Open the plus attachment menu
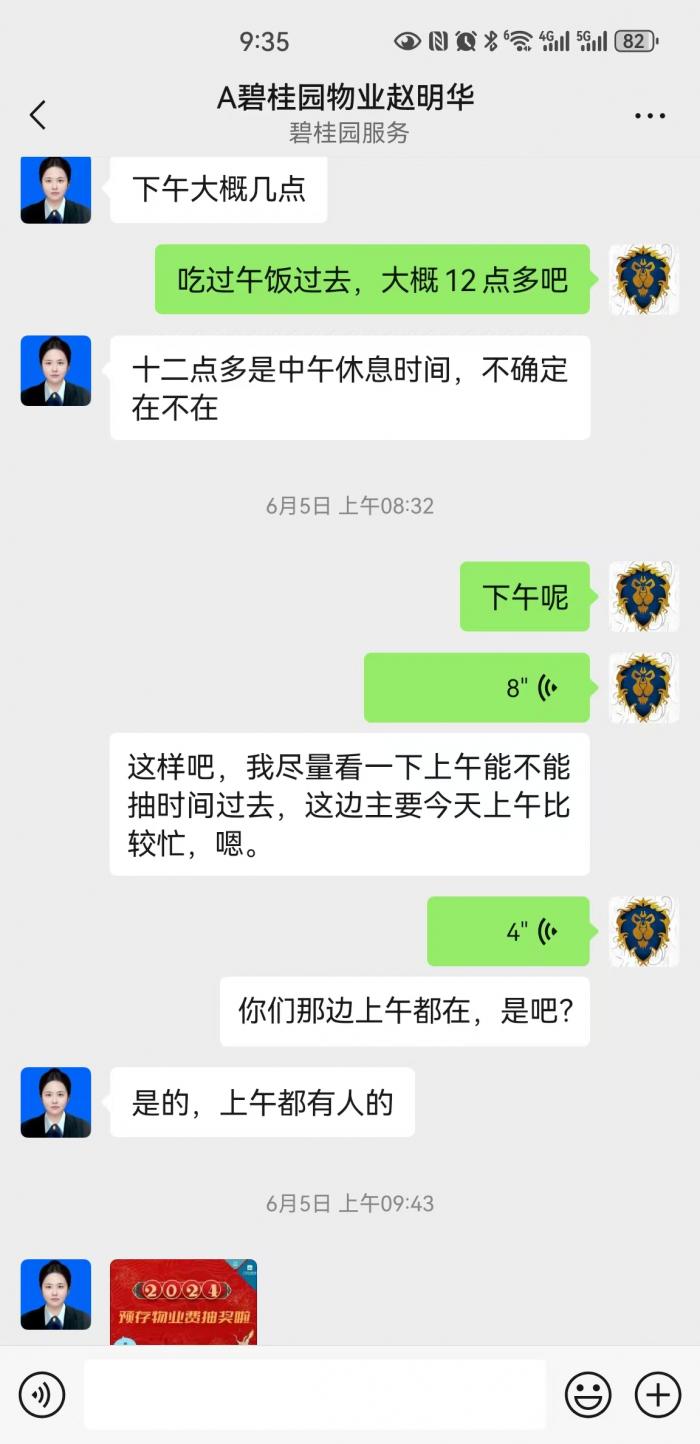The image size is (700, 1444). tap(658, 1394)
